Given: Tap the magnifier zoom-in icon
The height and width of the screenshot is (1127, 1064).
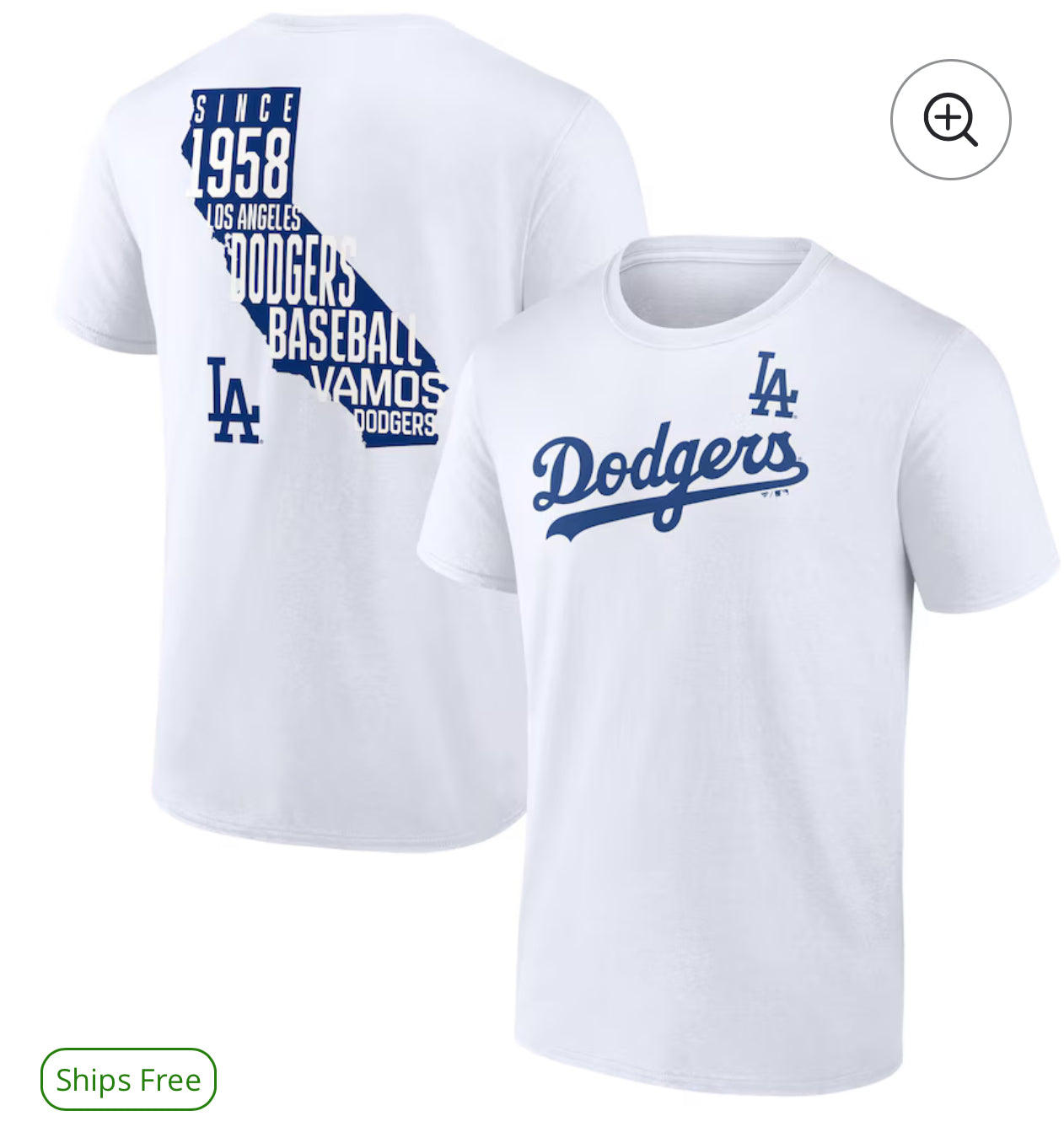Looking at the screenshot, I should 950,120.
